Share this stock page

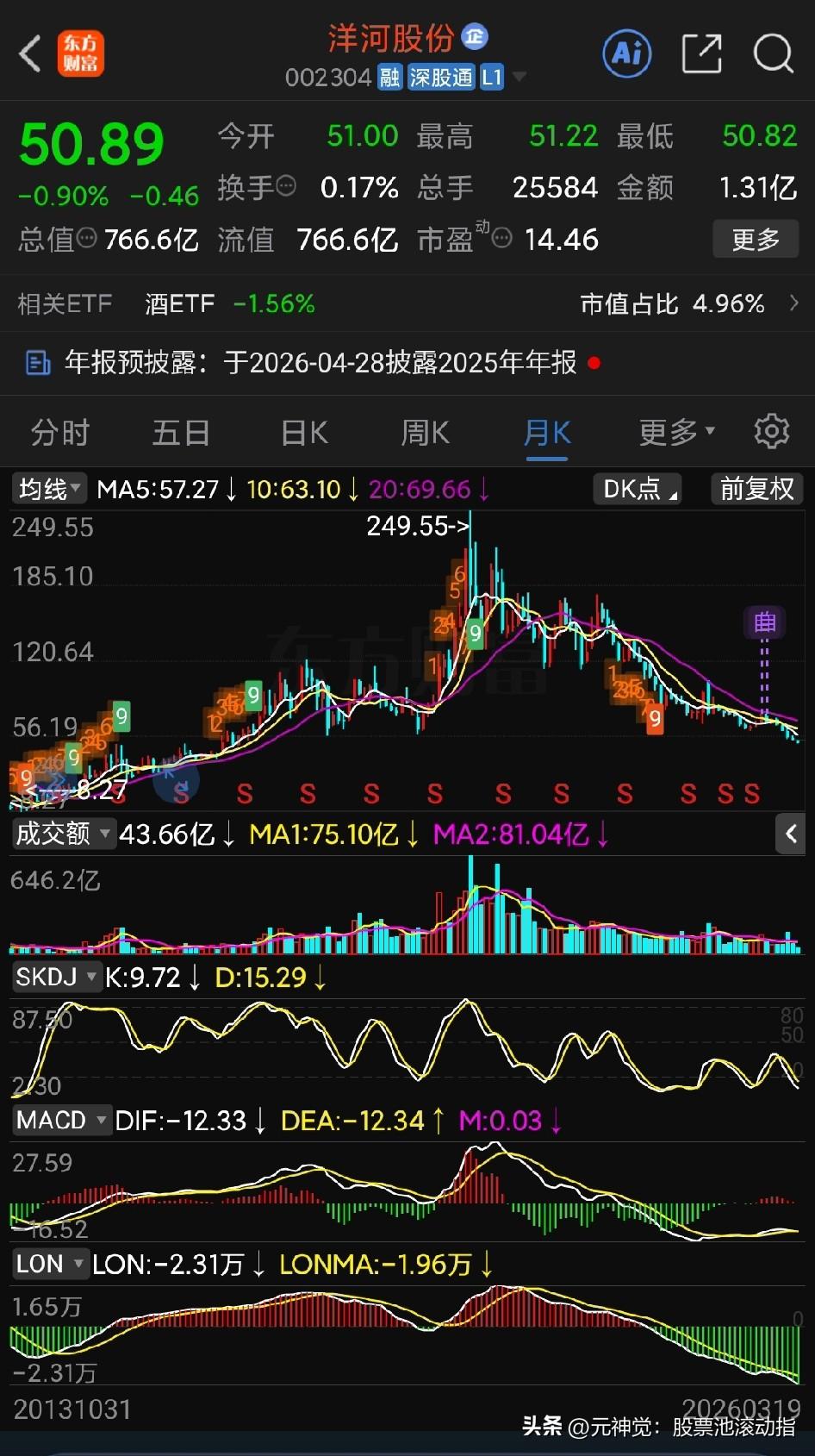point(700,53)
